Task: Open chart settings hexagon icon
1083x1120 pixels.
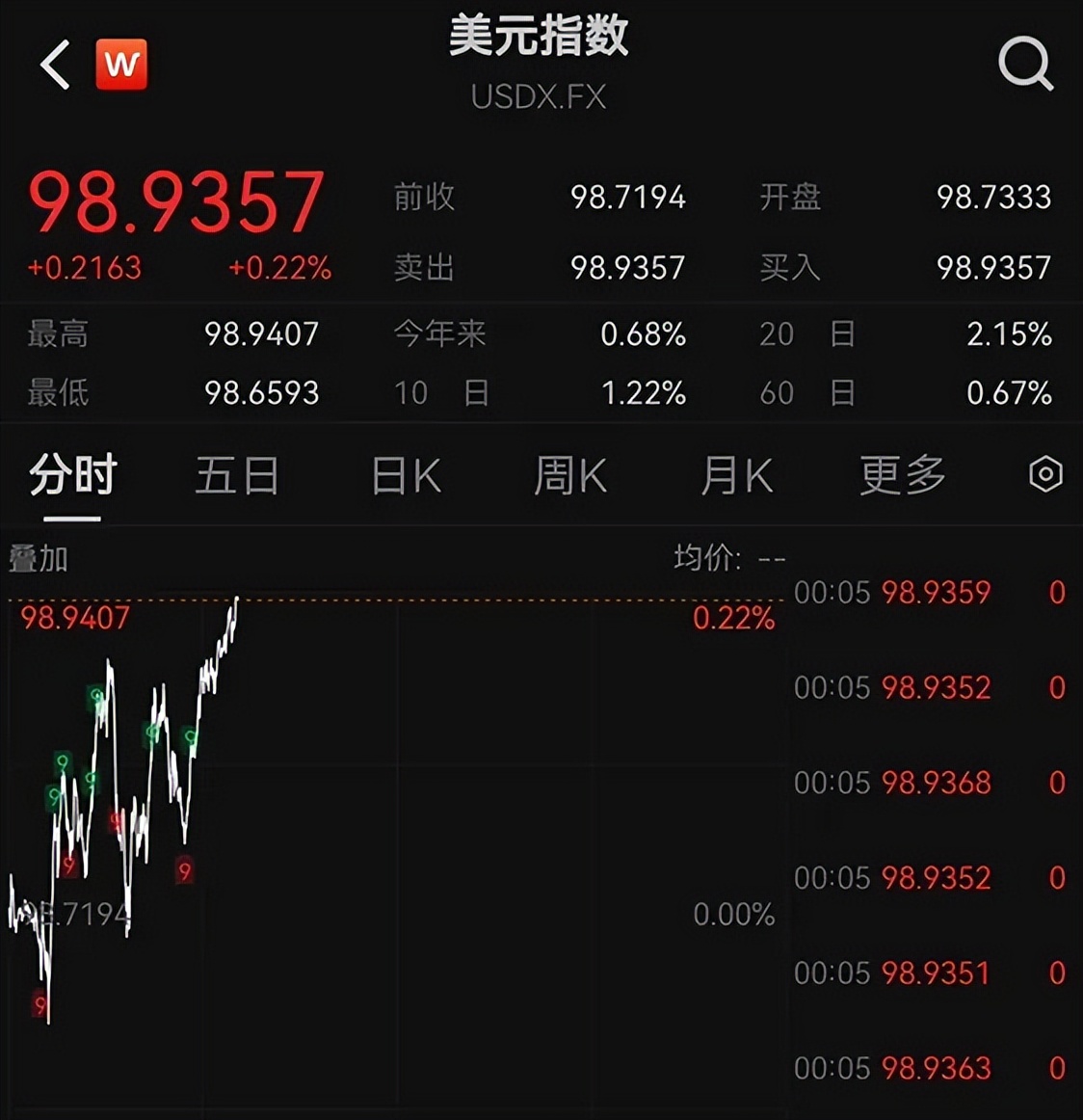Action: (1045, 474)
